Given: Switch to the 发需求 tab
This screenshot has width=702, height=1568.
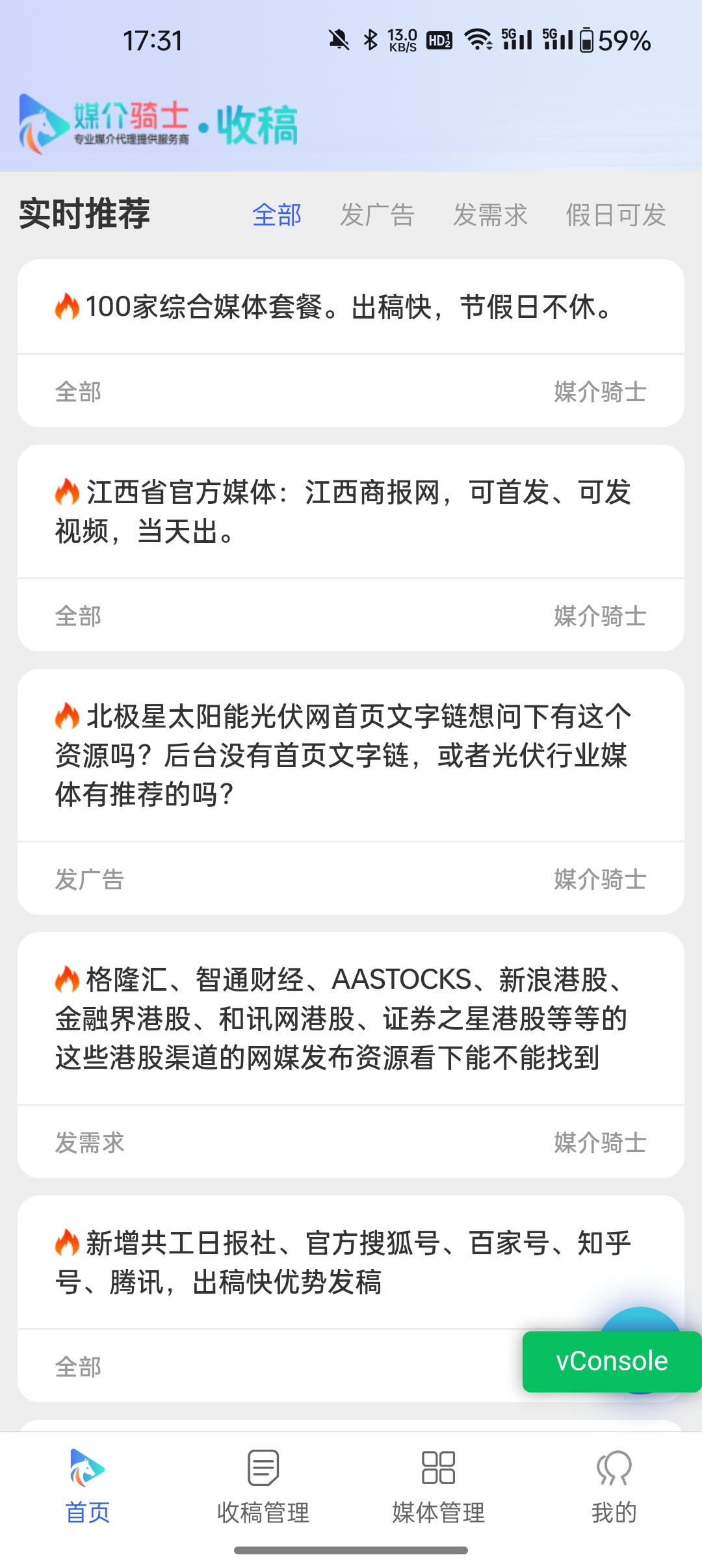Looking at the screenshot, I should pyautogui.click(x=490, y=215).
